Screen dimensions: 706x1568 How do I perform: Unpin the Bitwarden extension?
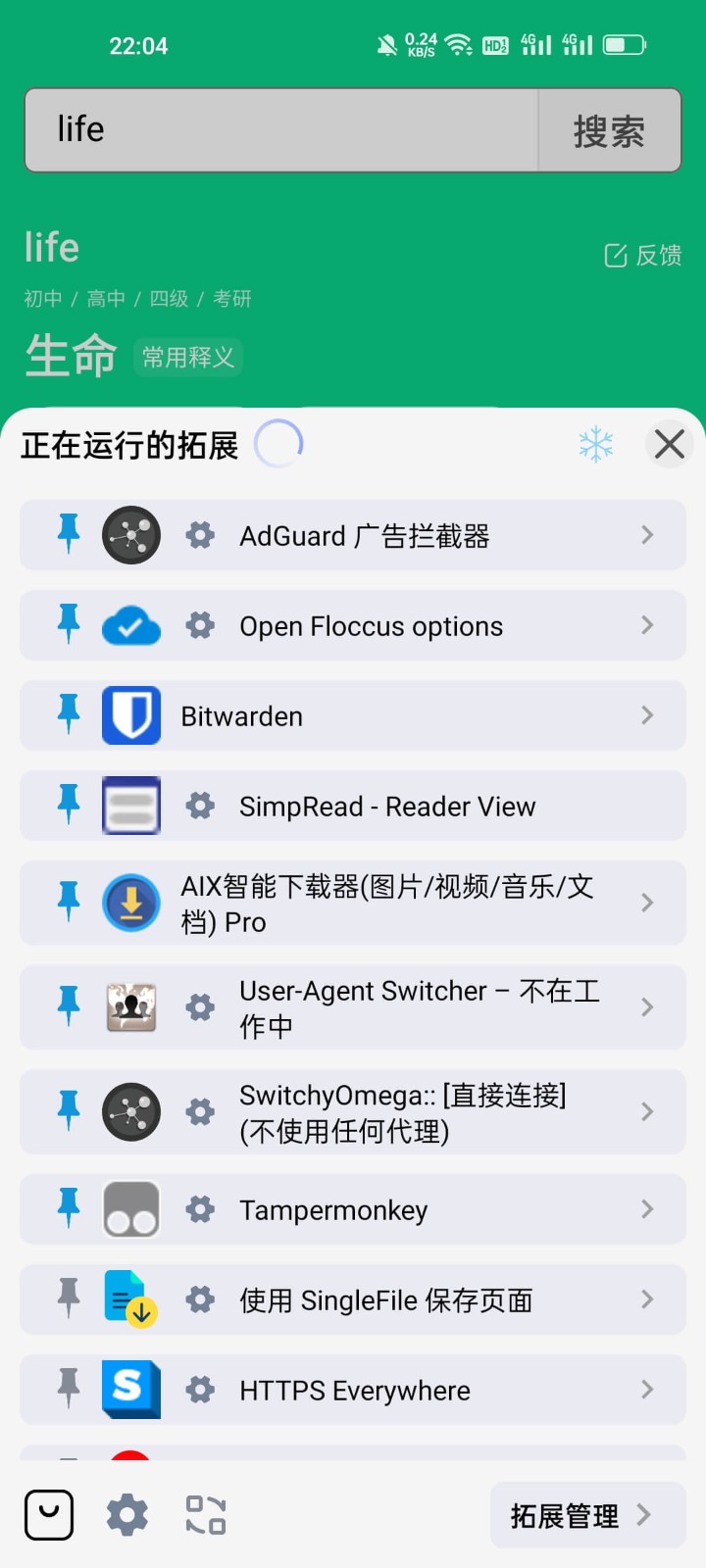[68, 715]
